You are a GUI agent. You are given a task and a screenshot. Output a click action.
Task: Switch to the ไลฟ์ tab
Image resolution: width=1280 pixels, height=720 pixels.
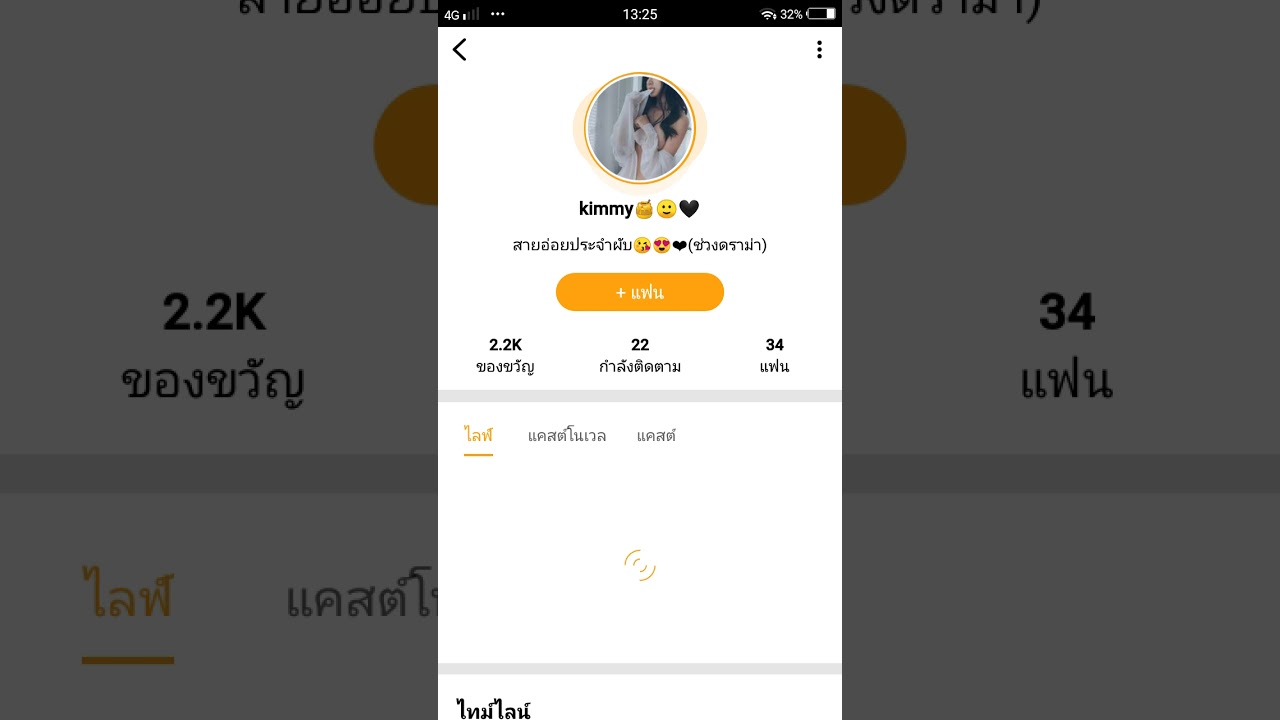click(478, 436)
